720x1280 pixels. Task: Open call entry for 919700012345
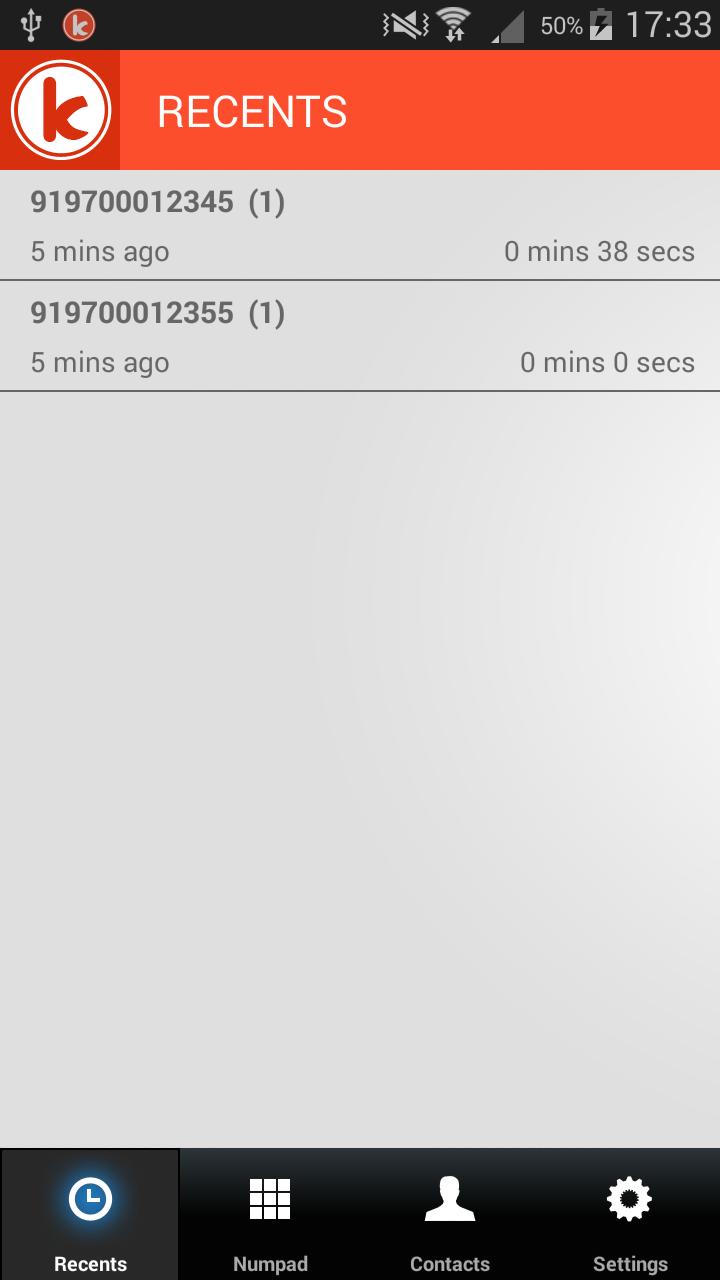360,226
